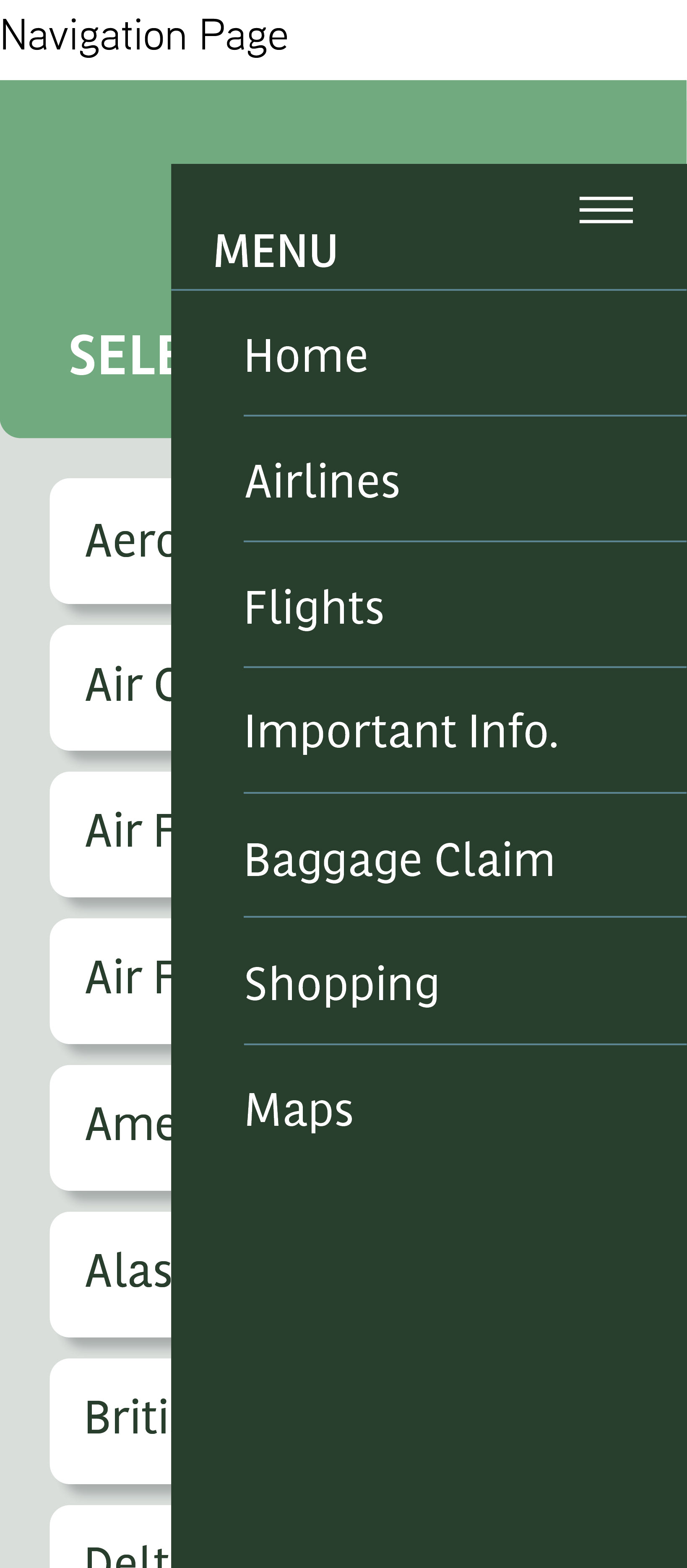
Task: Open Important Info. section
Action: [x=401, y=731]
